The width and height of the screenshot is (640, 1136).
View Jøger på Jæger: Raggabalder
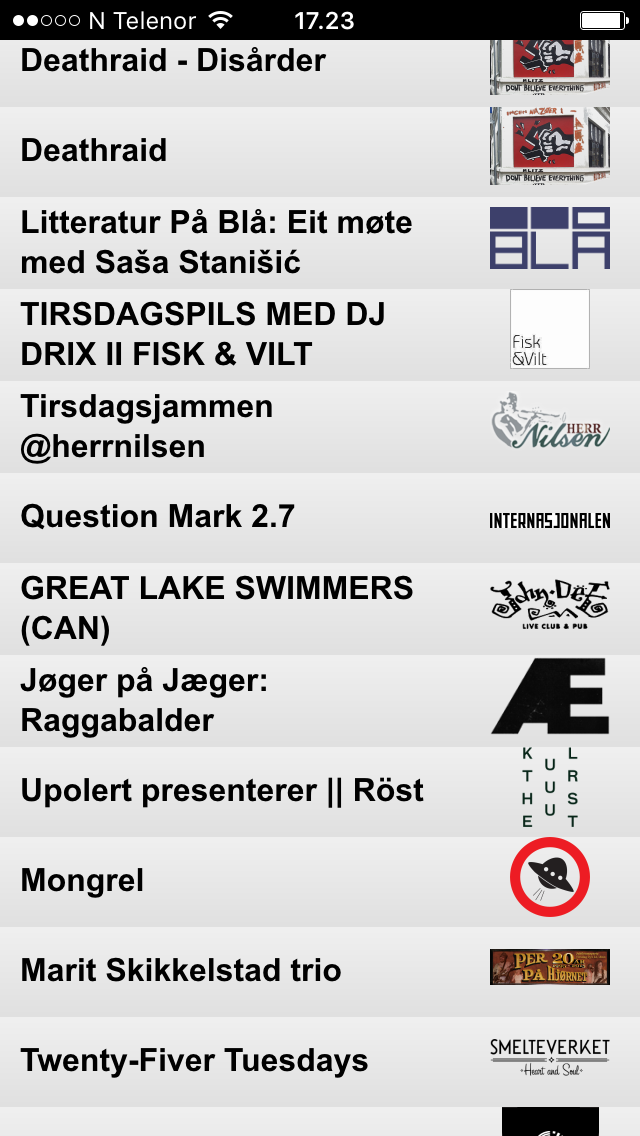(320, 700)
